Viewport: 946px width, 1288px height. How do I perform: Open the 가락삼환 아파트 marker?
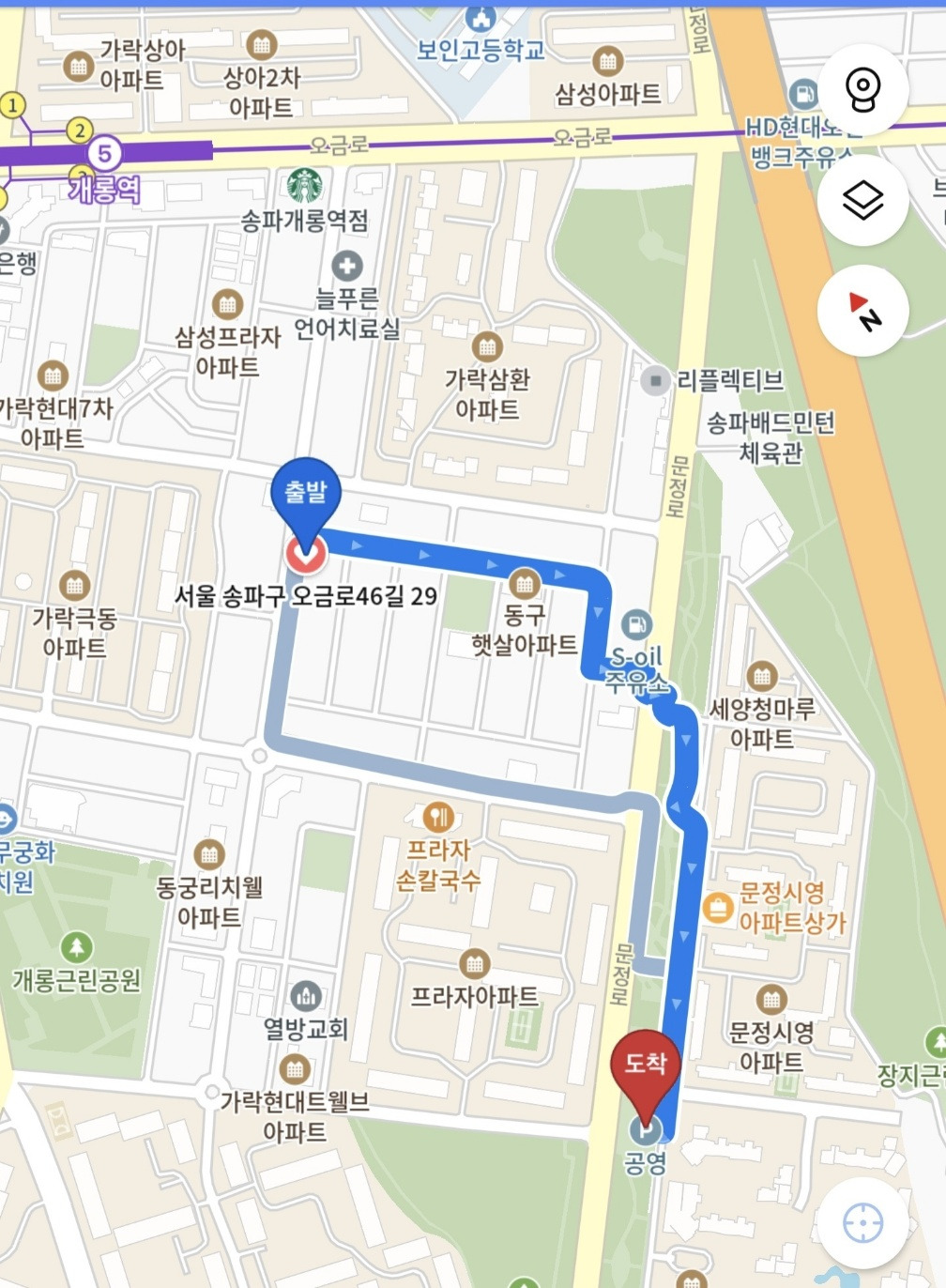[x=486, y=347]
